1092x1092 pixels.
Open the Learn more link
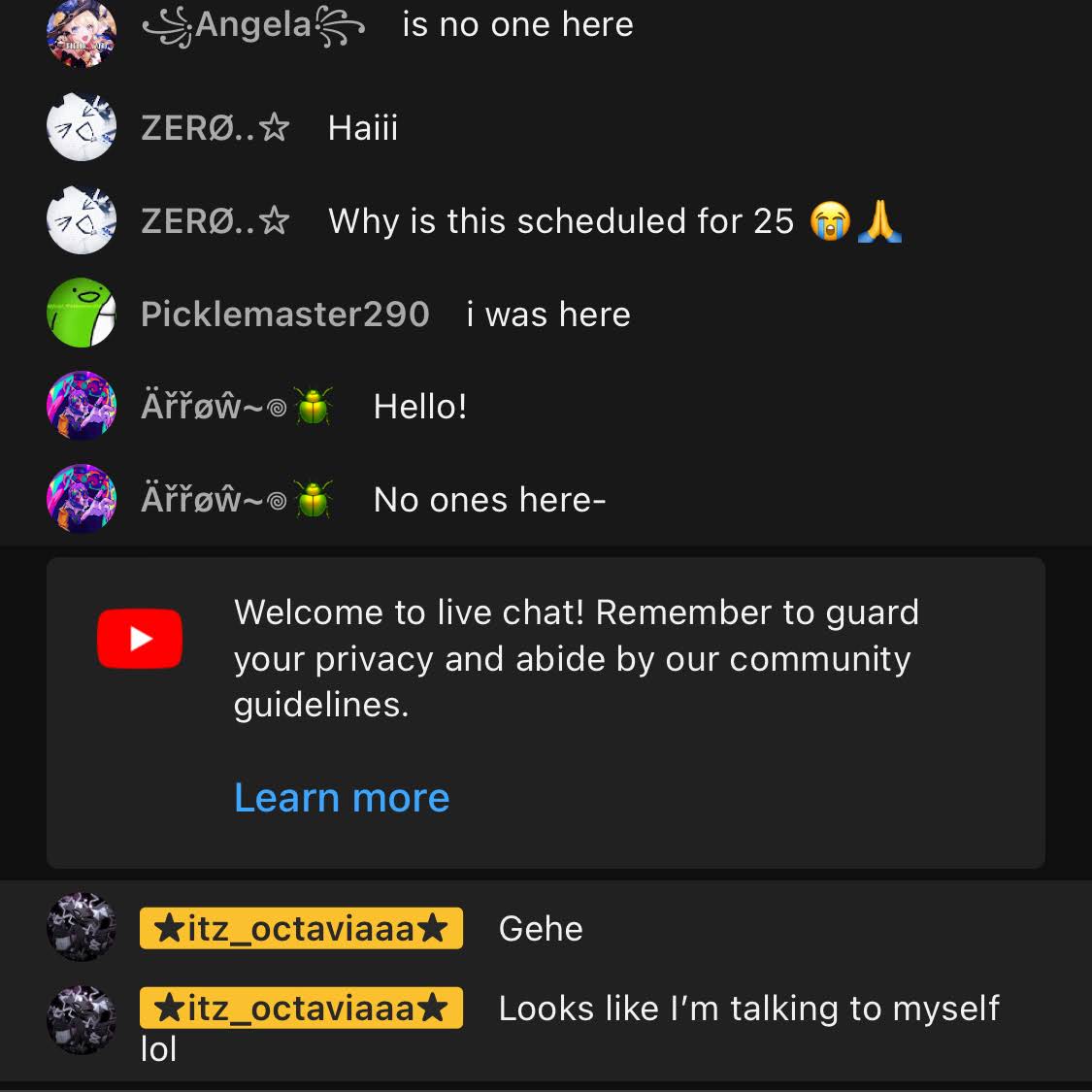pos(342,798)
